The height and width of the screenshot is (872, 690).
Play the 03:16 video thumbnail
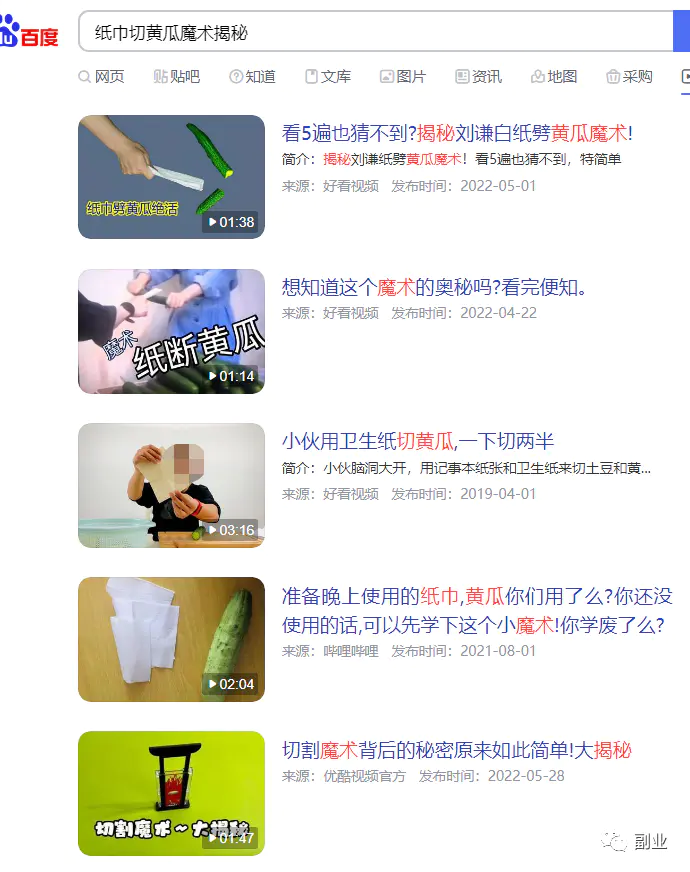pyautogui.click(x=171, y=485)
